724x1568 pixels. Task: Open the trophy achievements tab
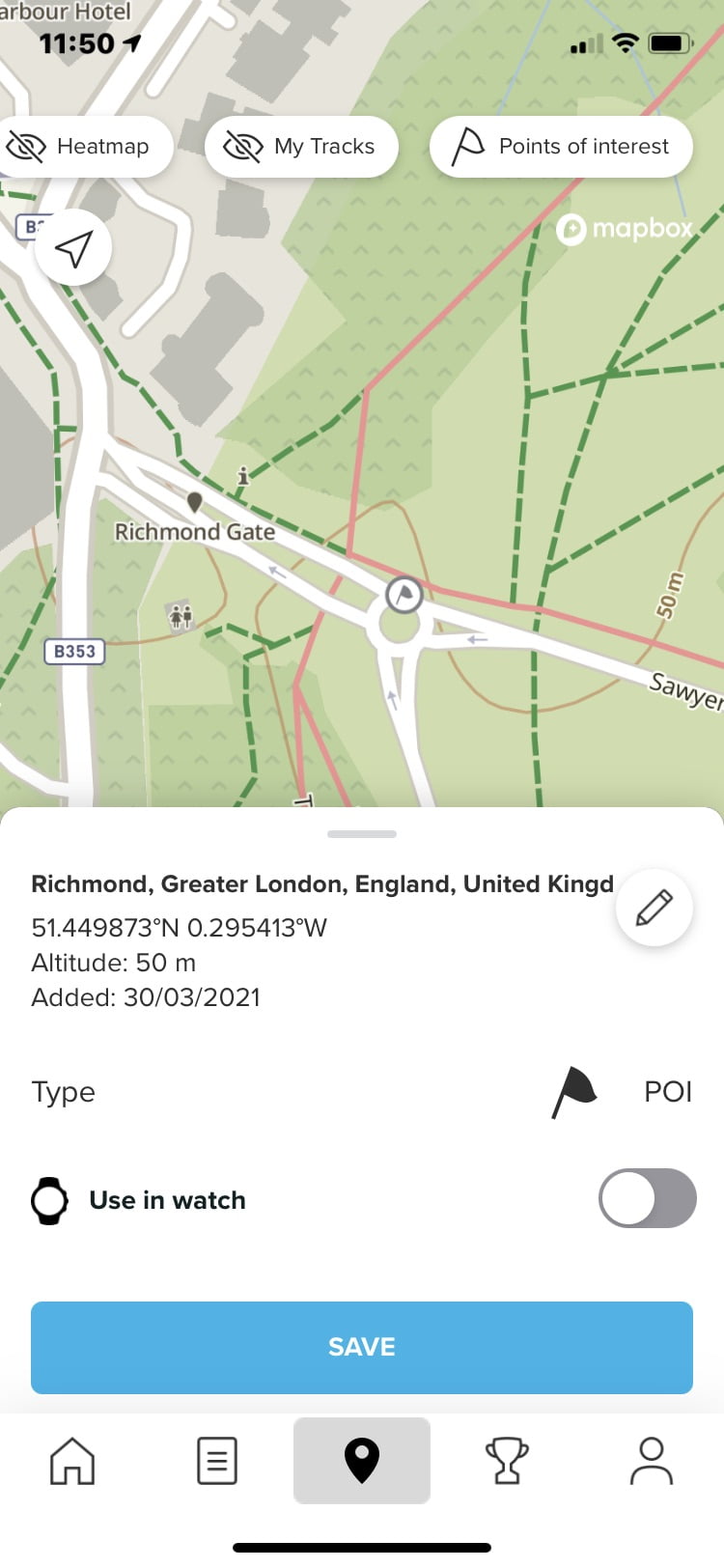pyautogui.click(x=507, y=1460)
